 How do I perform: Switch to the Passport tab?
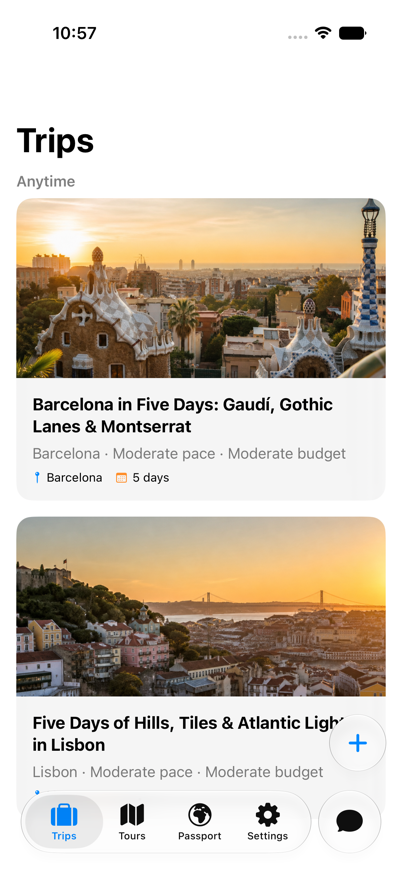tap(200, 822)
